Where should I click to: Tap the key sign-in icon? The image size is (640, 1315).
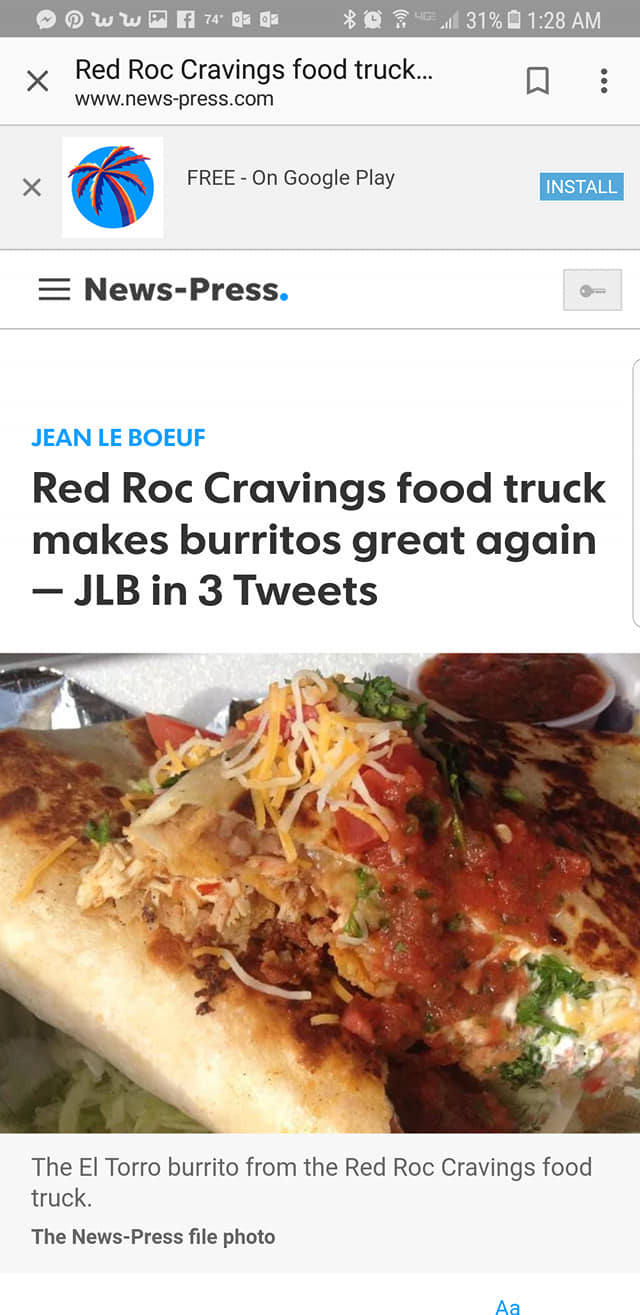point(592,290)
